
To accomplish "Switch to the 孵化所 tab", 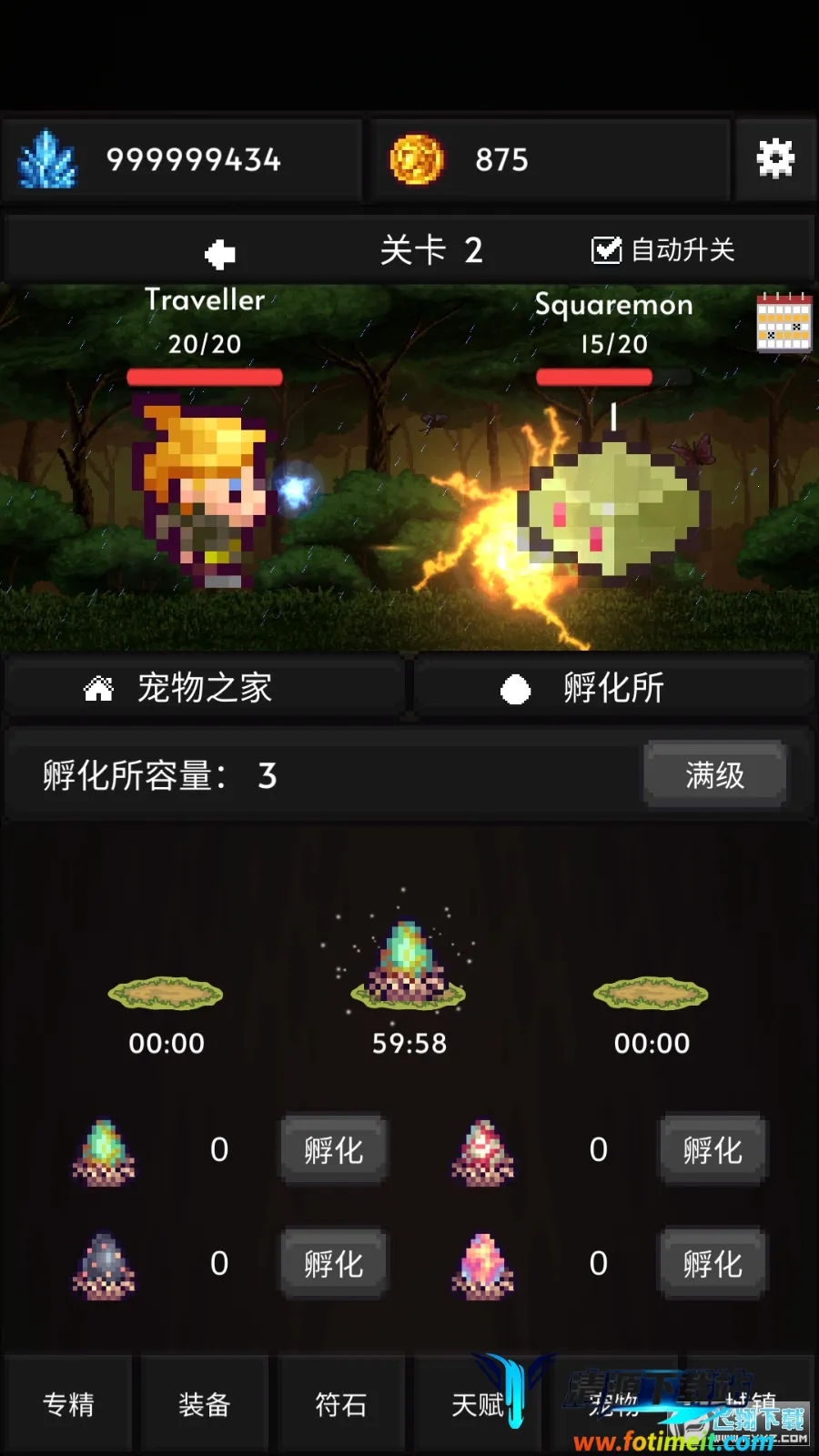I will click(613, 688).
